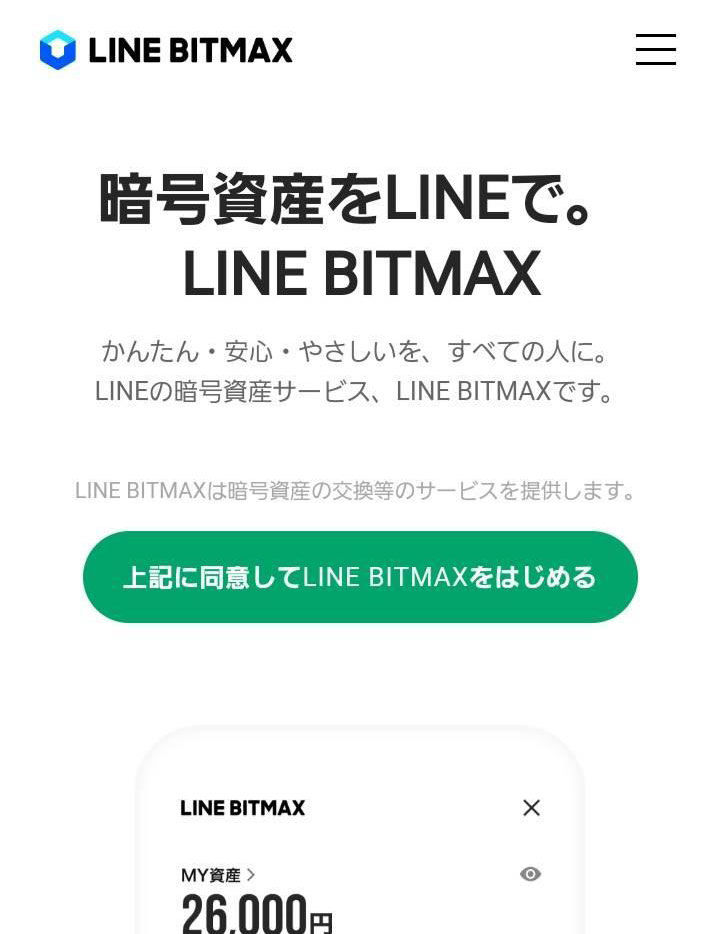
Task: Go to LINE BITMAX home via logo
Action: 166,50
